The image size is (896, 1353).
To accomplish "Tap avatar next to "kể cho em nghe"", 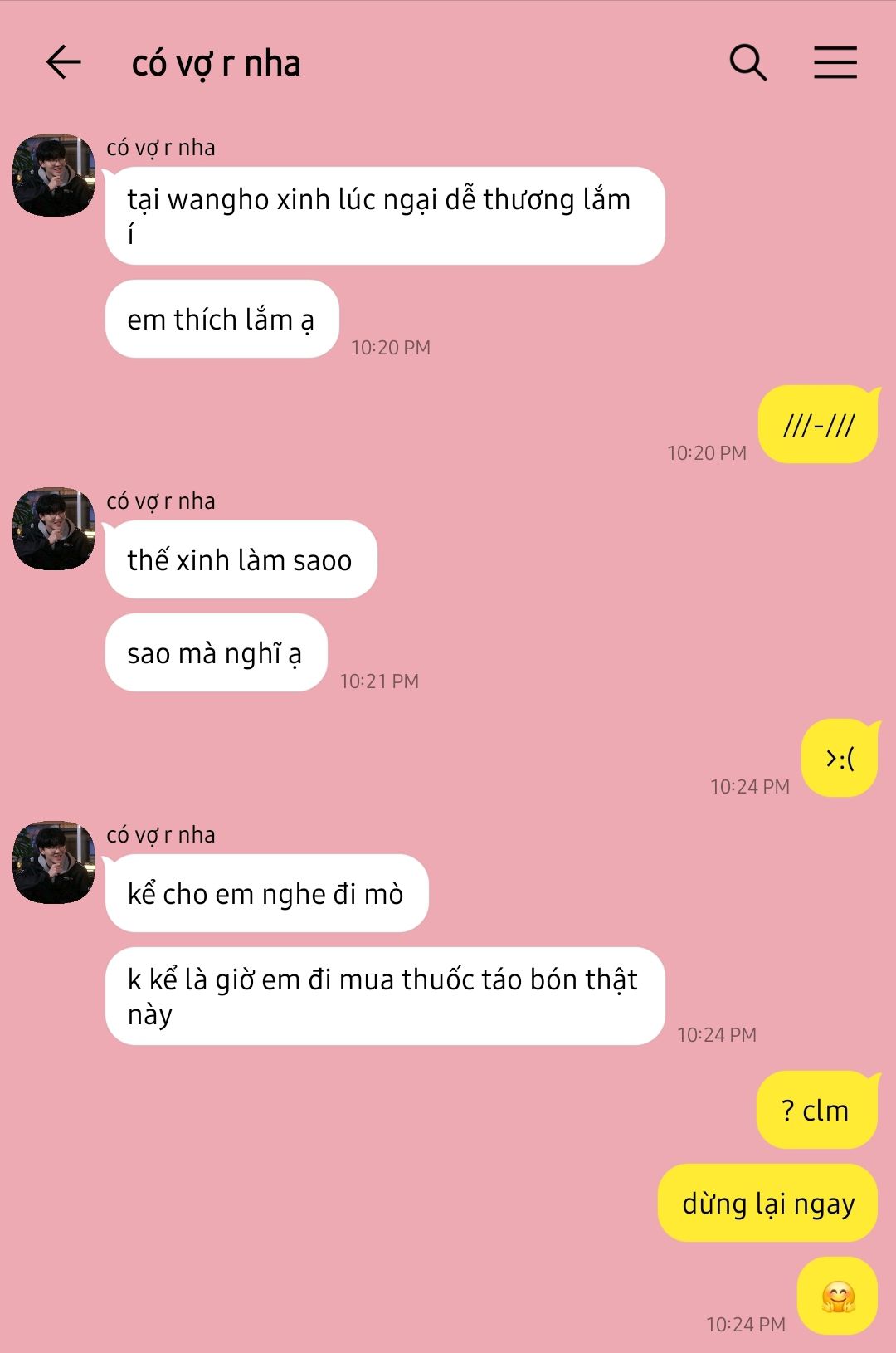I will pyautogui.click(x=54, y=862).
